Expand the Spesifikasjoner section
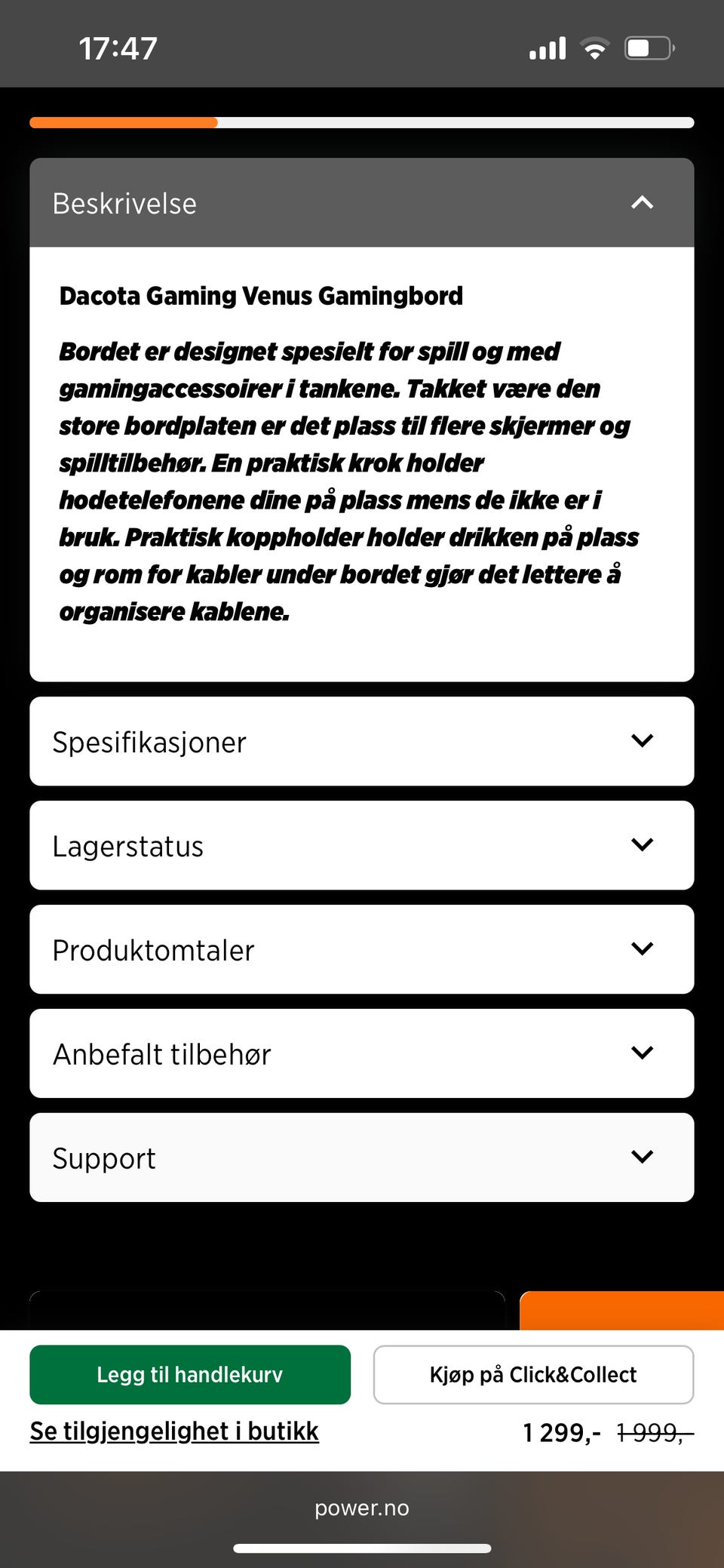Image resolution: width=724 pixels, height=1568 pixels. point(360,741)
